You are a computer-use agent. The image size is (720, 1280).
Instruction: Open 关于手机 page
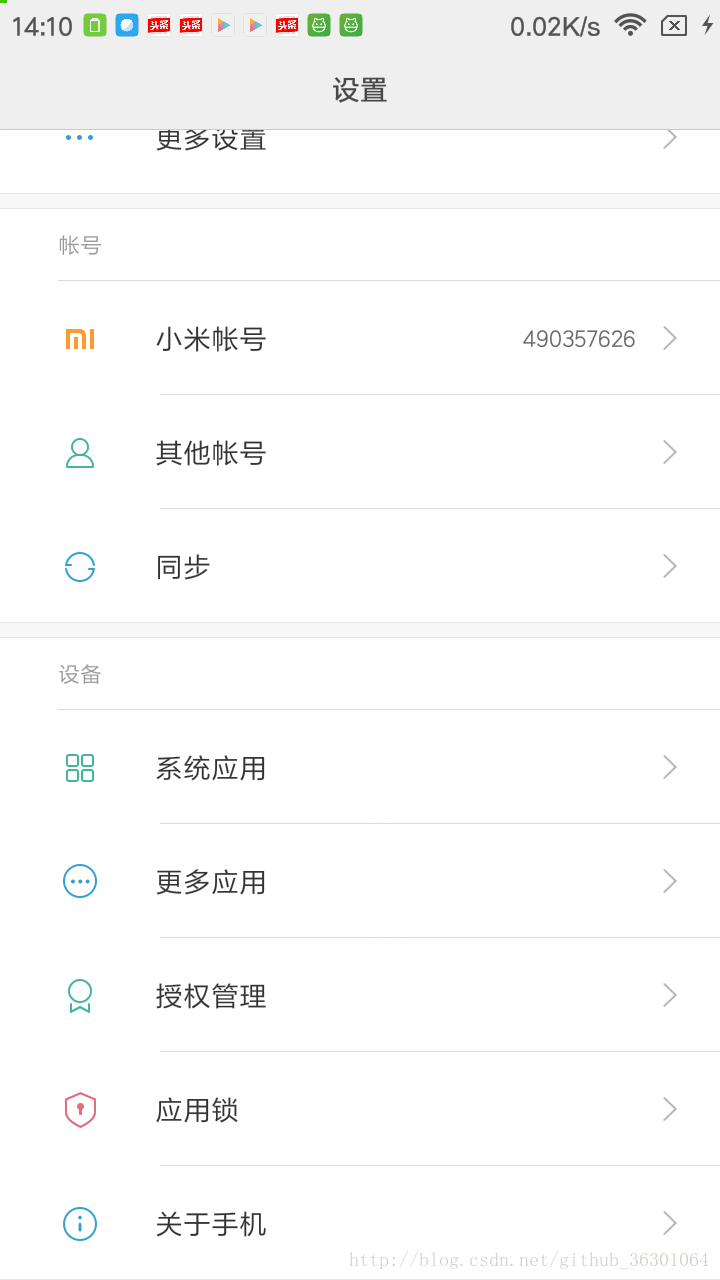click(x=360, y=1223)
